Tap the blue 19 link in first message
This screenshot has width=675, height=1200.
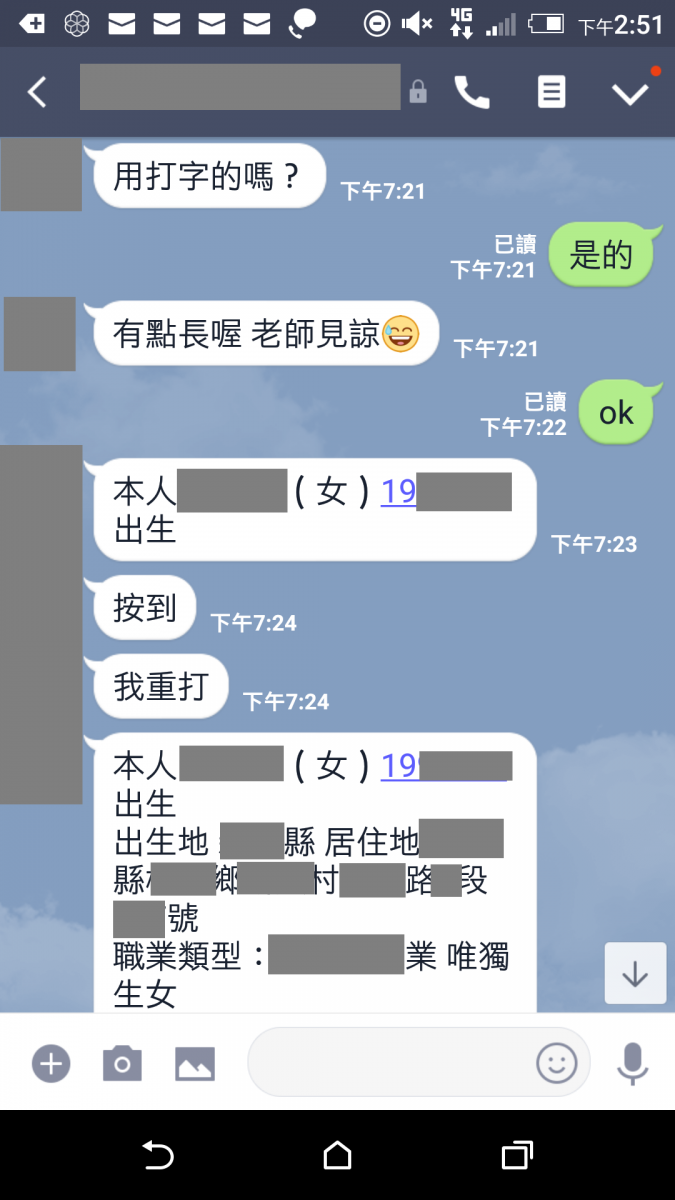point(399,492)
